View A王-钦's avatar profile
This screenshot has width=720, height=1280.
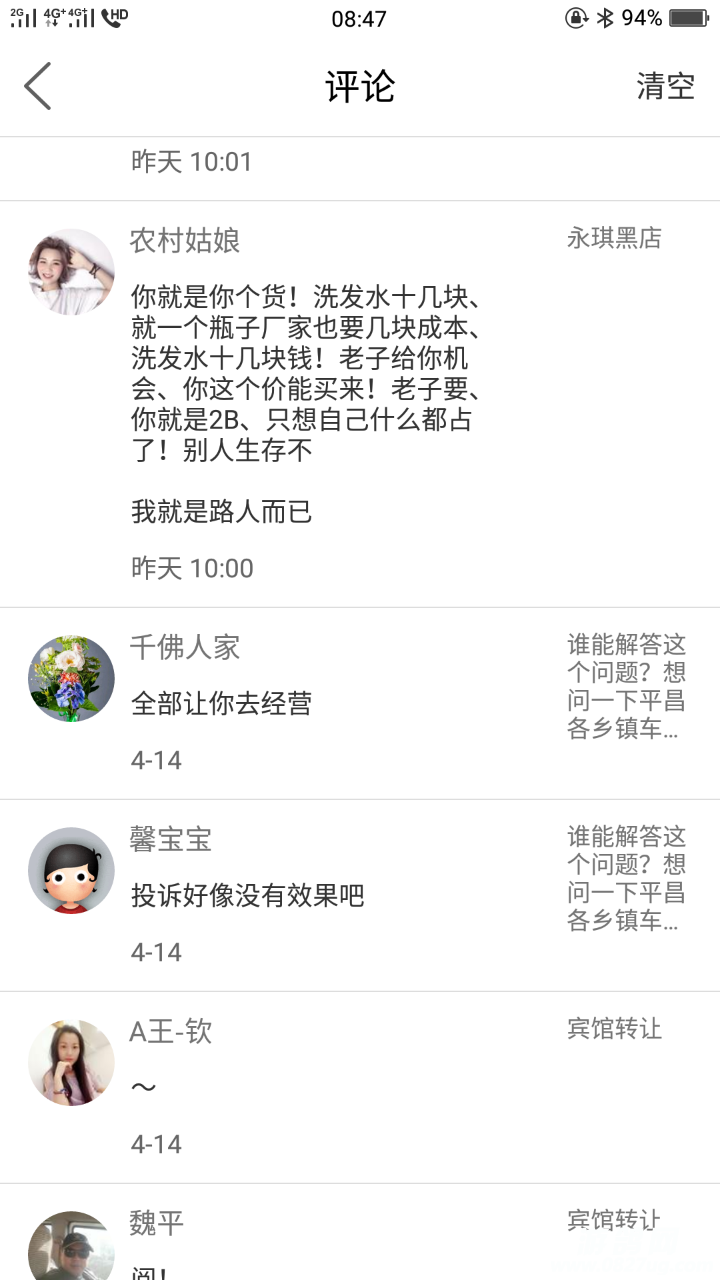point(71,1063)
